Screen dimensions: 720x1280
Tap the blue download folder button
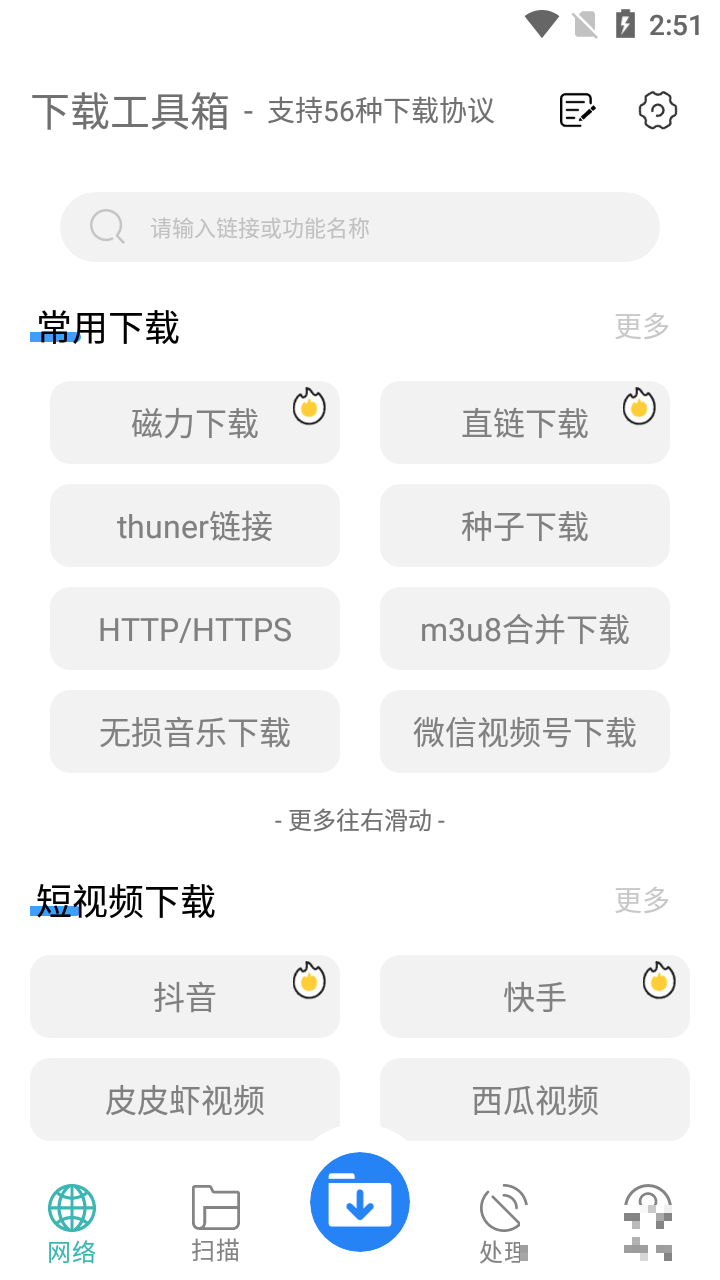point(360,1202)
